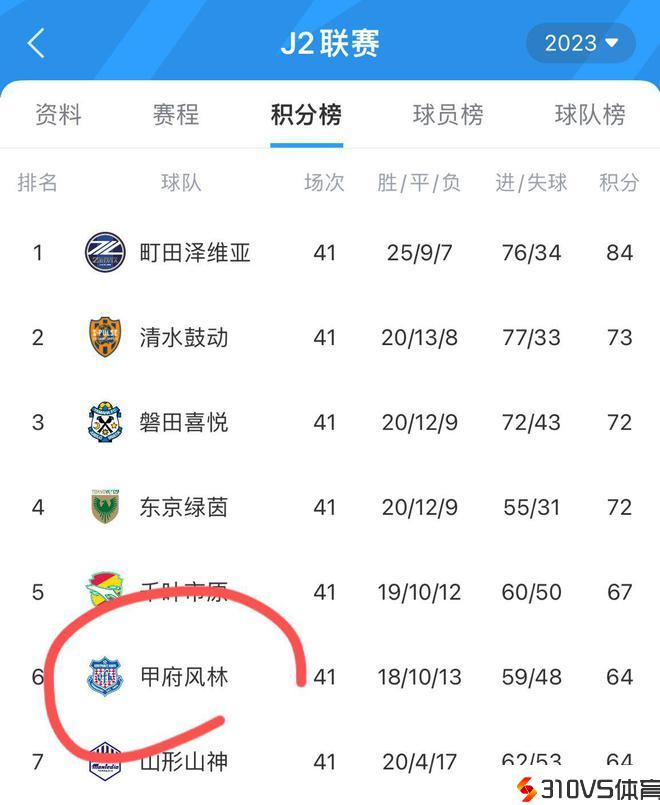660x805 pixels.
Task: Open 东京绿茵 team row
Action: (x=184, y=508)
